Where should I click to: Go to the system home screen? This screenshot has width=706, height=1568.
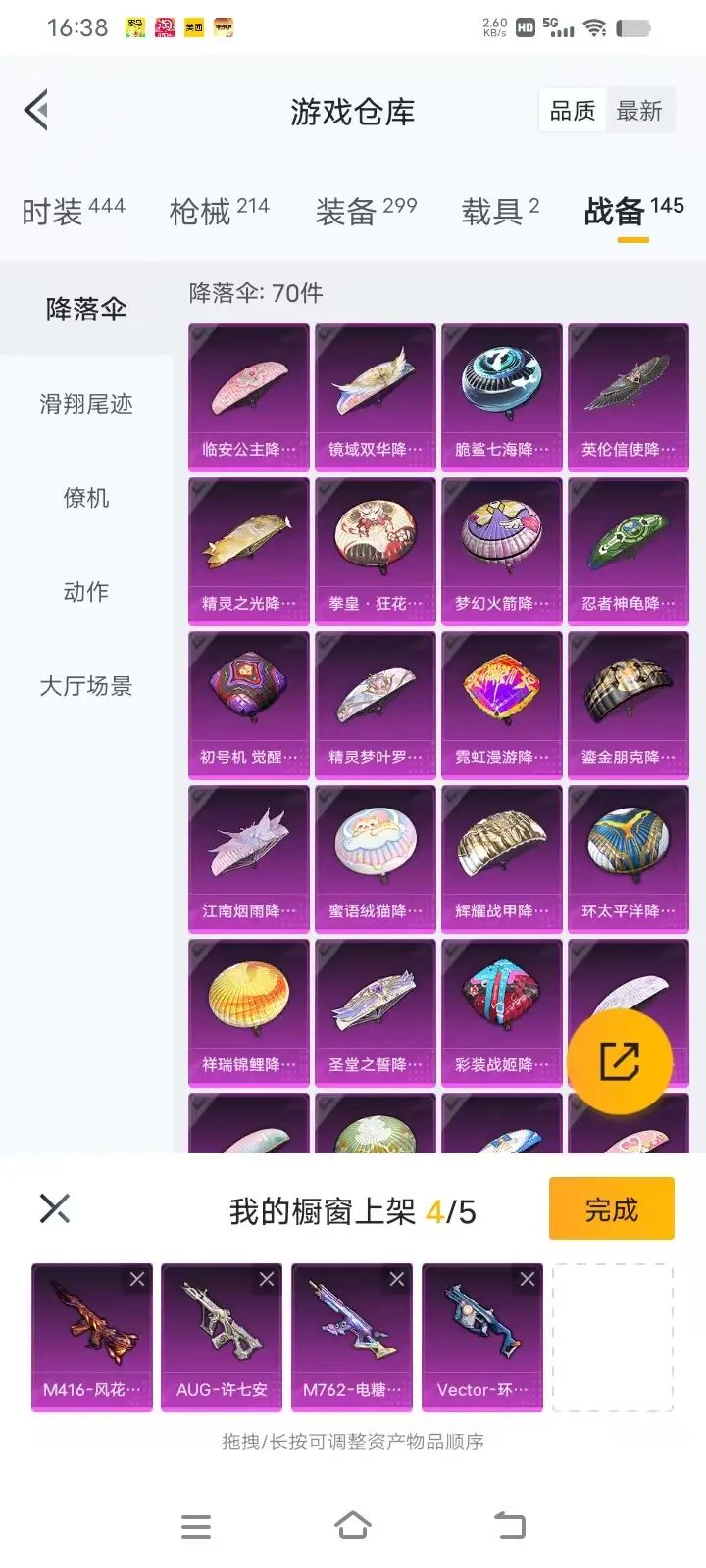pyautogui.click(x=353, y=1525)
